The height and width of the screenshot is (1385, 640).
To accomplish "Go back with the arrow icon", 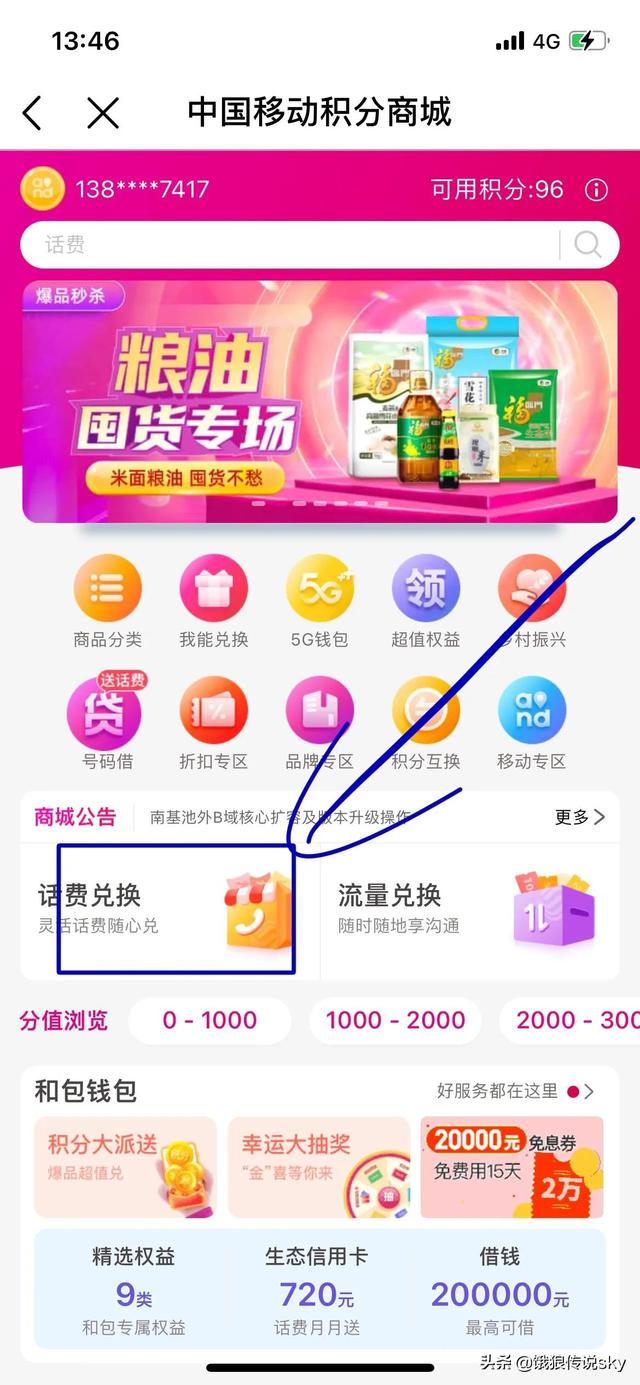I will pyautogui.click(x=33, y=113).
